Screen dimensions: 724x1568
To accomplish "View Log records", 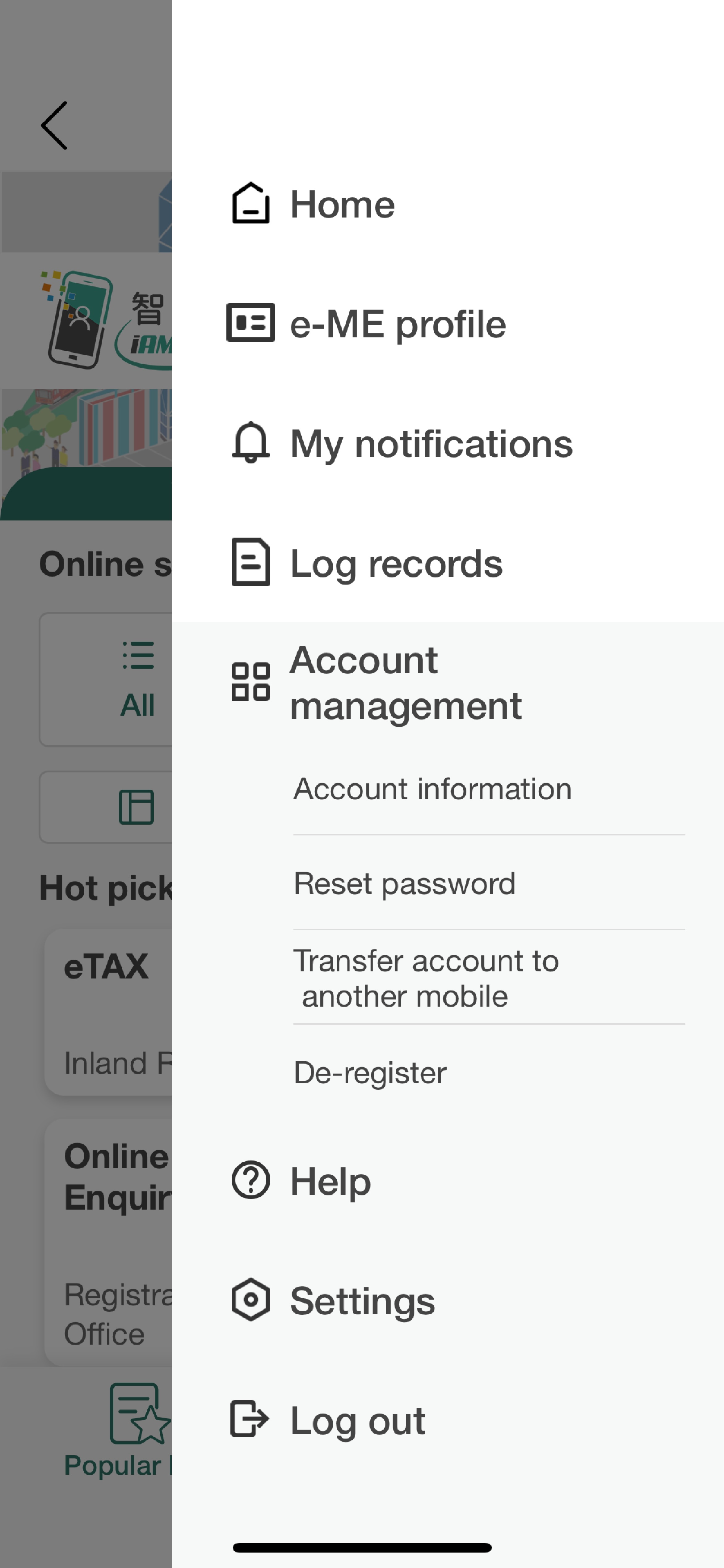I will point(395,564).
